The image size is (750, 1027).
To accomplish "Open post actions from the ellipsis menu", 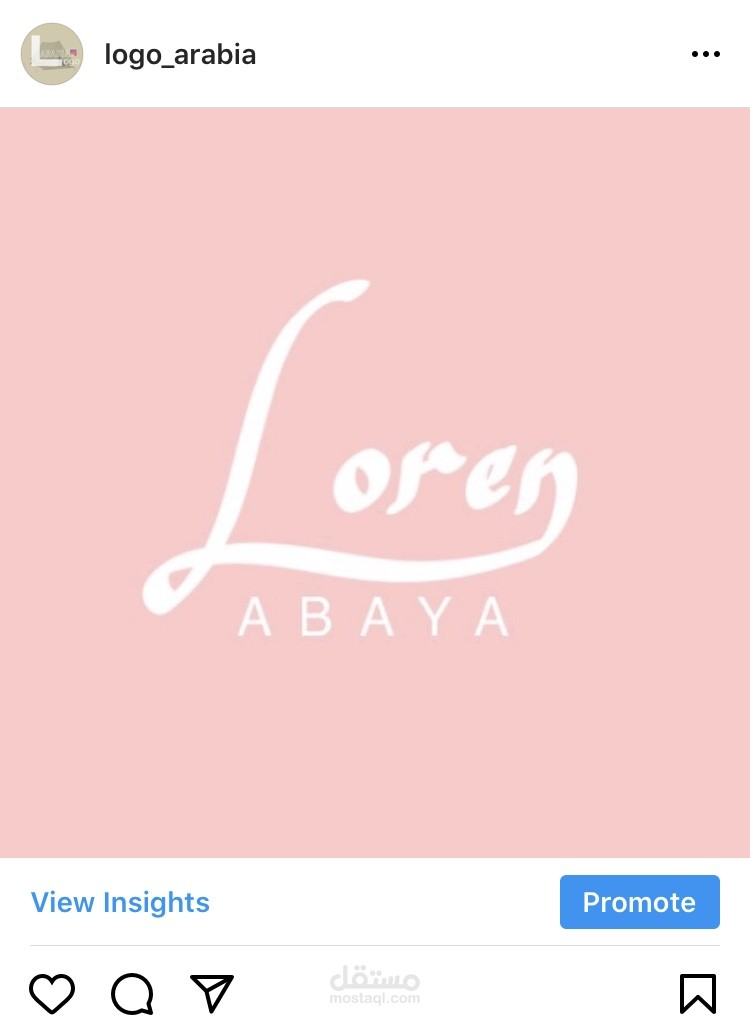I will pyautogui.click(x=706, y=54).
